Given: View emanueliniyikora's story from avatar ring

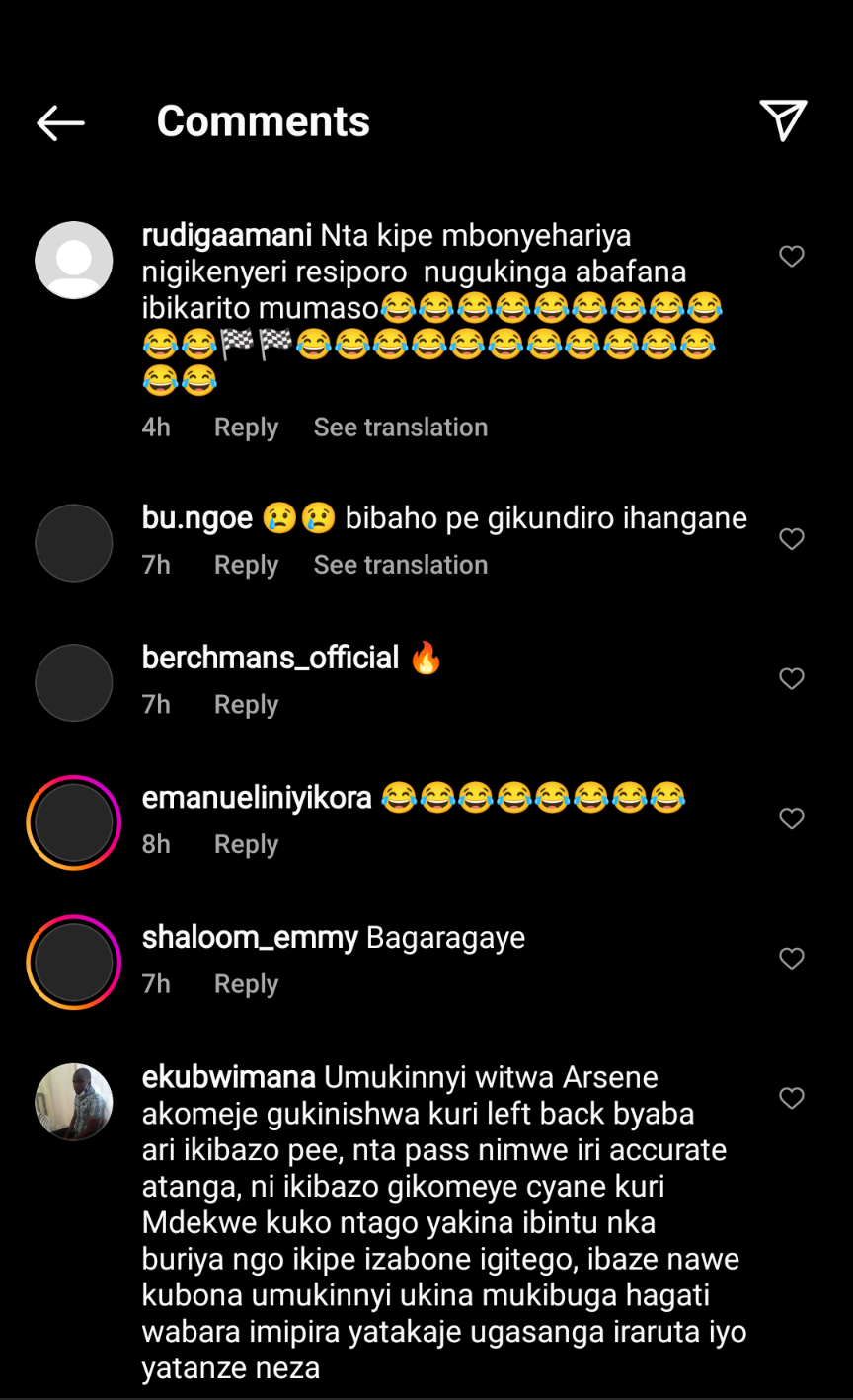Looking at the screenshot, I should pos(74,822).
